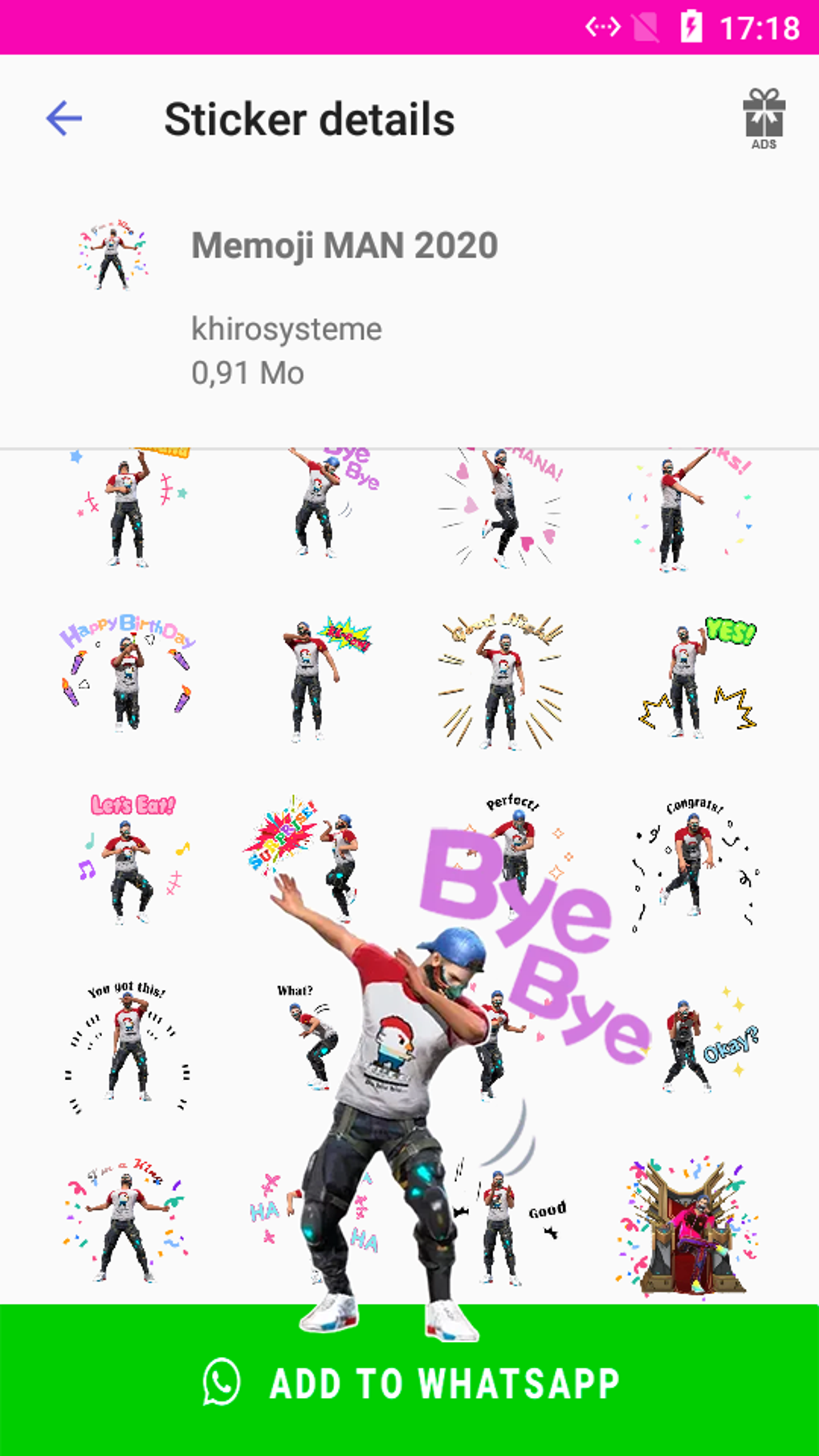This screenshot has width=819, height=1456.
Task: Tap the WhatsApp logo in the green bar
Action: [222, 1382]
